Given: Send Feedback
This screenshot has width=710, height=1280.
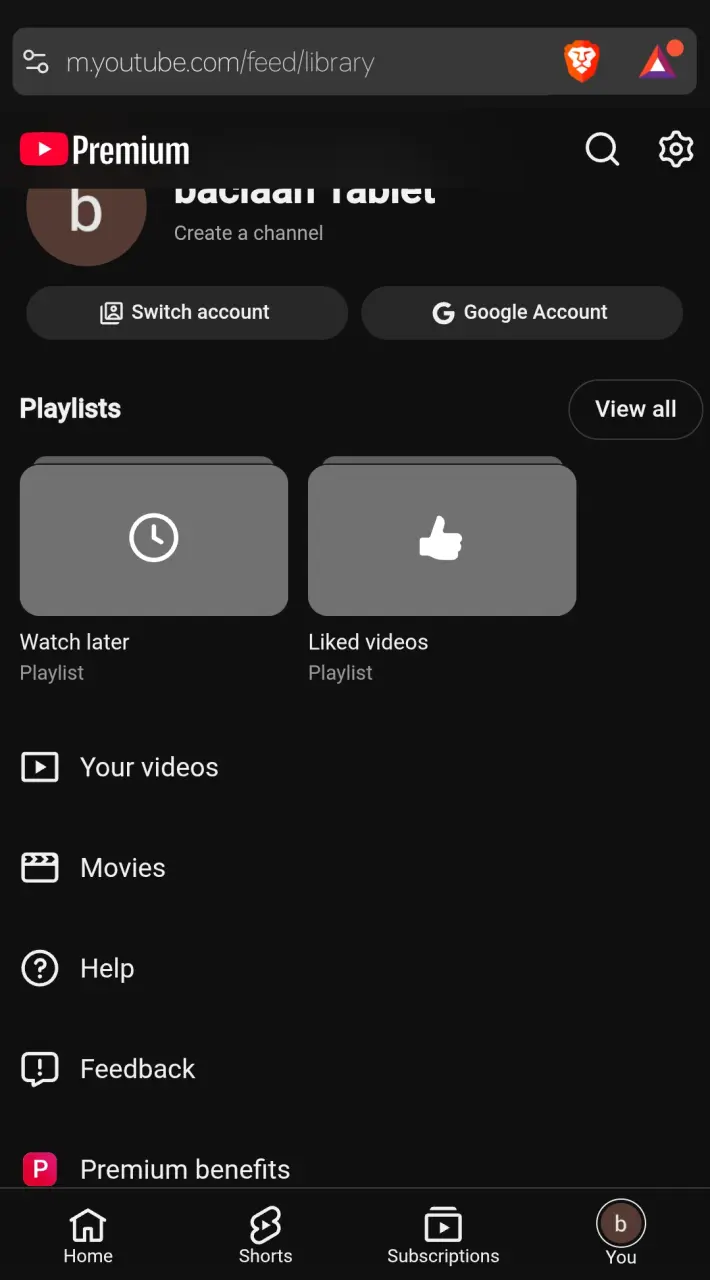Looking at the screenshot, I should point(355,1069).
